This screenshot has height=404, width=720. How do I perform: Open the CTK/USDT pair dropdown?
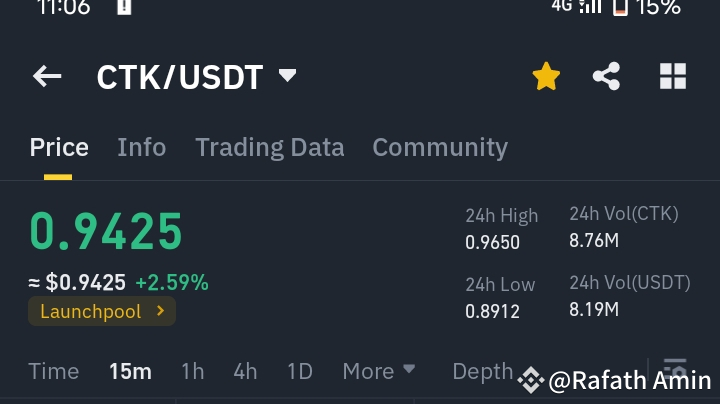point(197,77)
